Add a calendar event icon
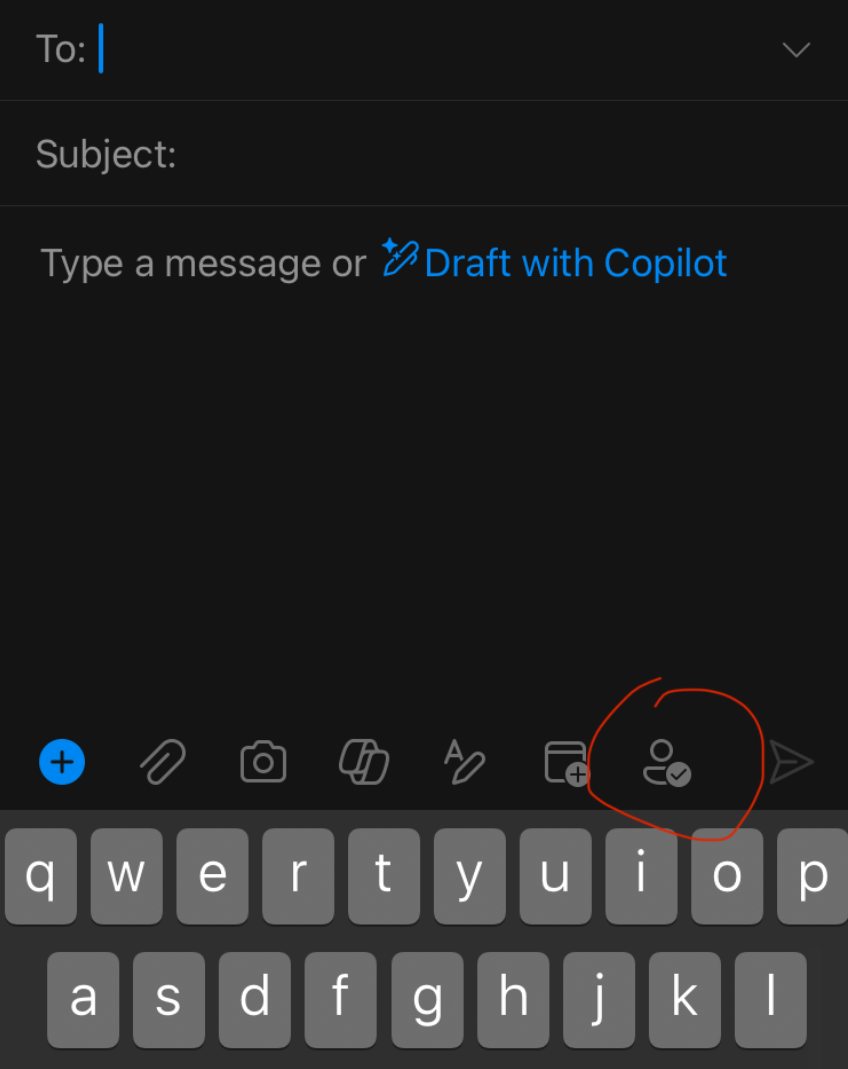The height and width of the screenshot is (1069, 848). click(566, 763)
